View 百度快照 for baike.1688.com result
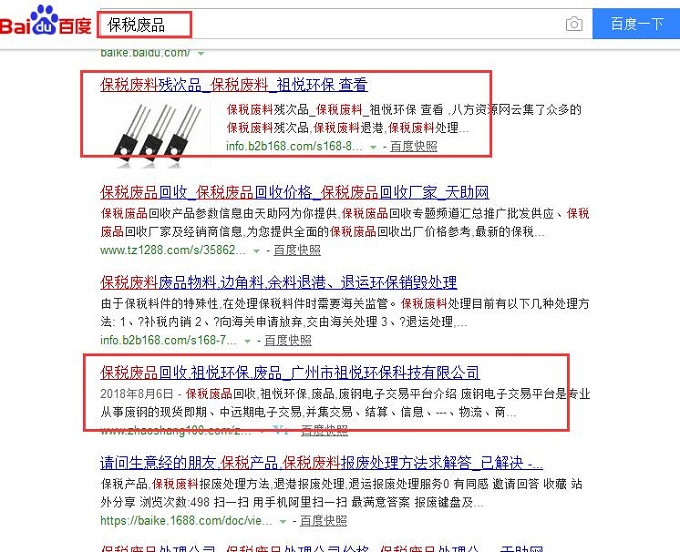This screenshot has width=680, height=552. click(323, 521)
